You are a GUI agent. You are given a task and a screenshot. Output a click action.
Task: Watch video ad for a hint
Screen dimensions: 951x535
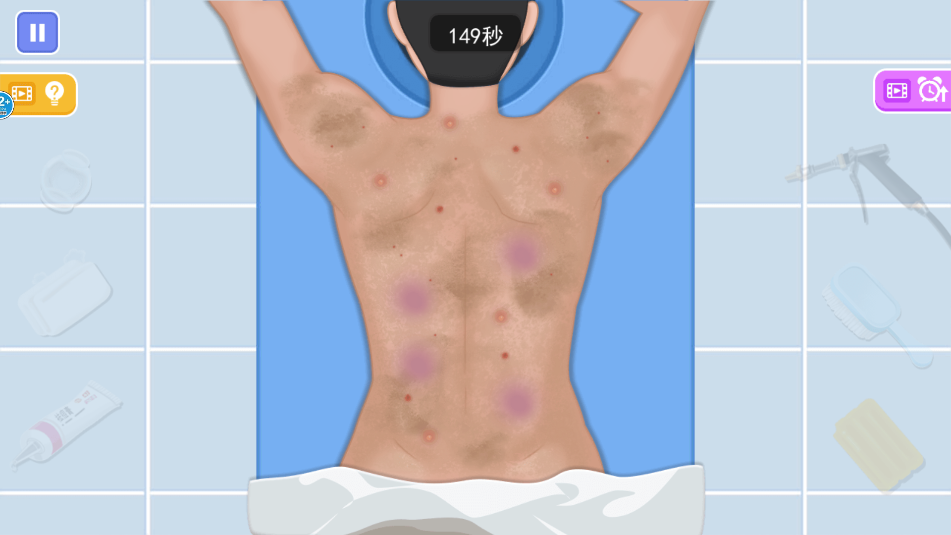click(x=37, y=94)
